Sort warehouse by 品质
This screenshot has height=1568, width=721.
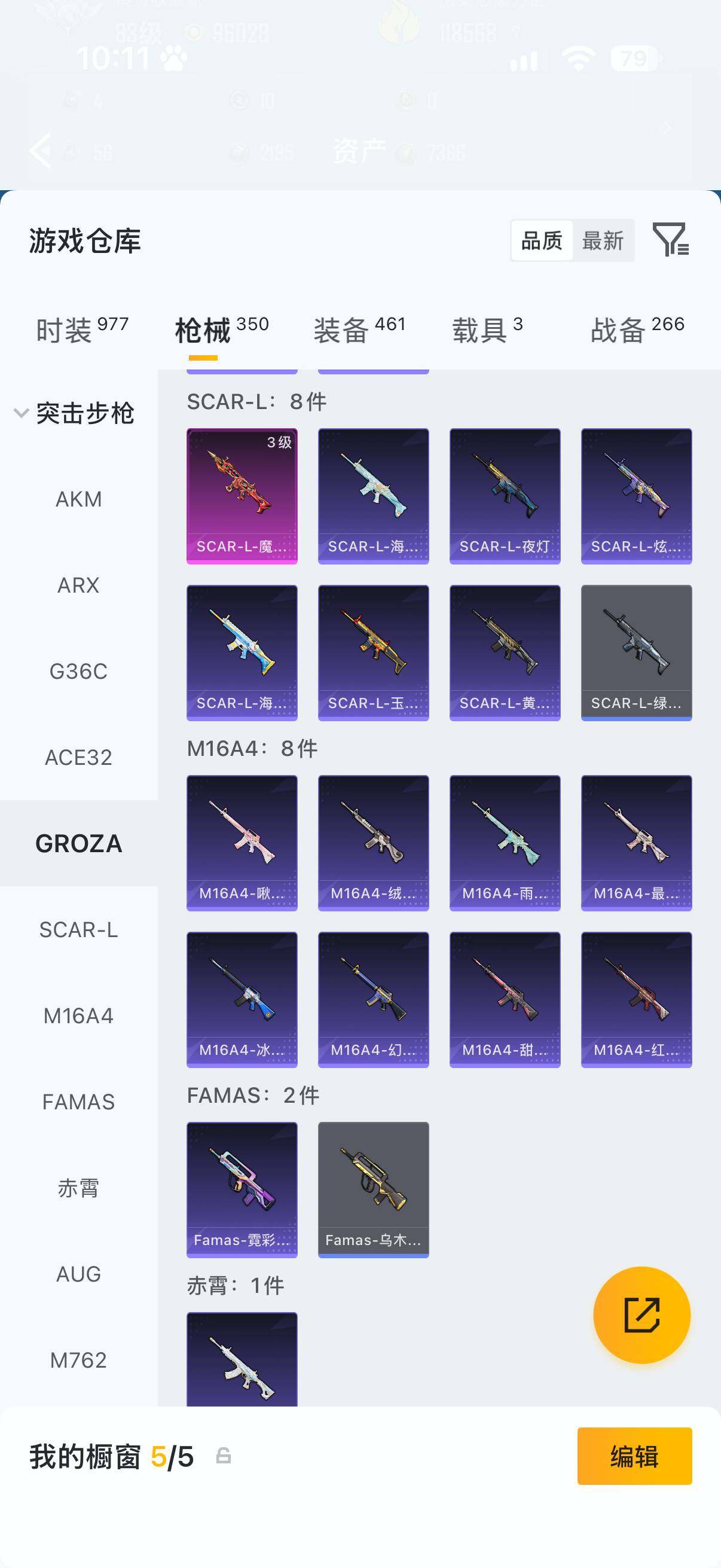(542, 240)
